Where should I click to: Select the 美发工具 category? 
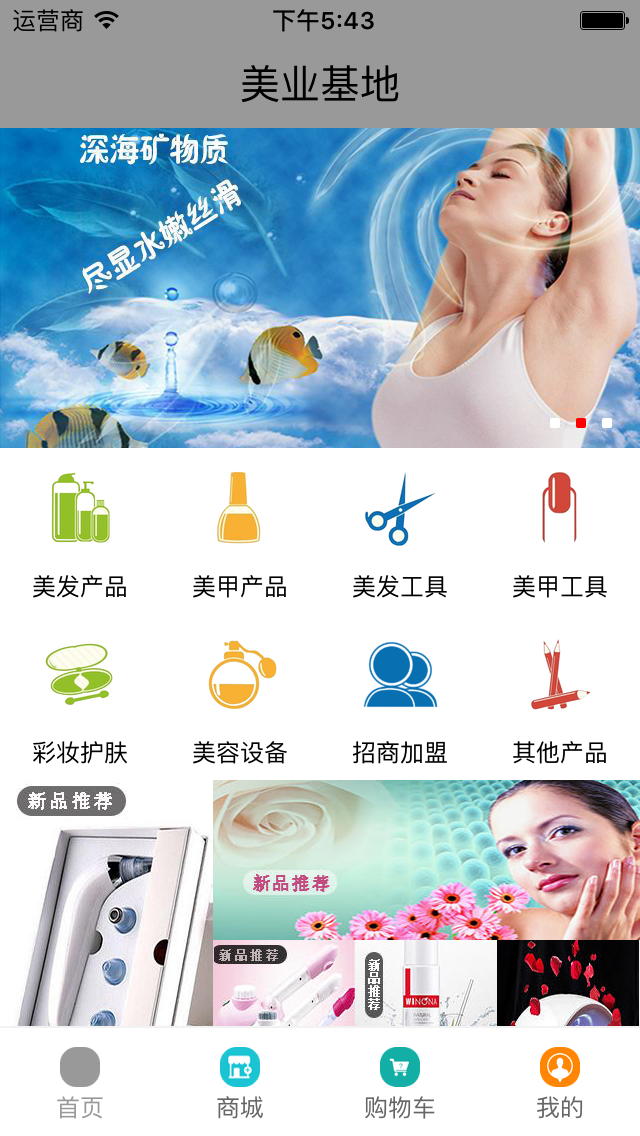400,535
